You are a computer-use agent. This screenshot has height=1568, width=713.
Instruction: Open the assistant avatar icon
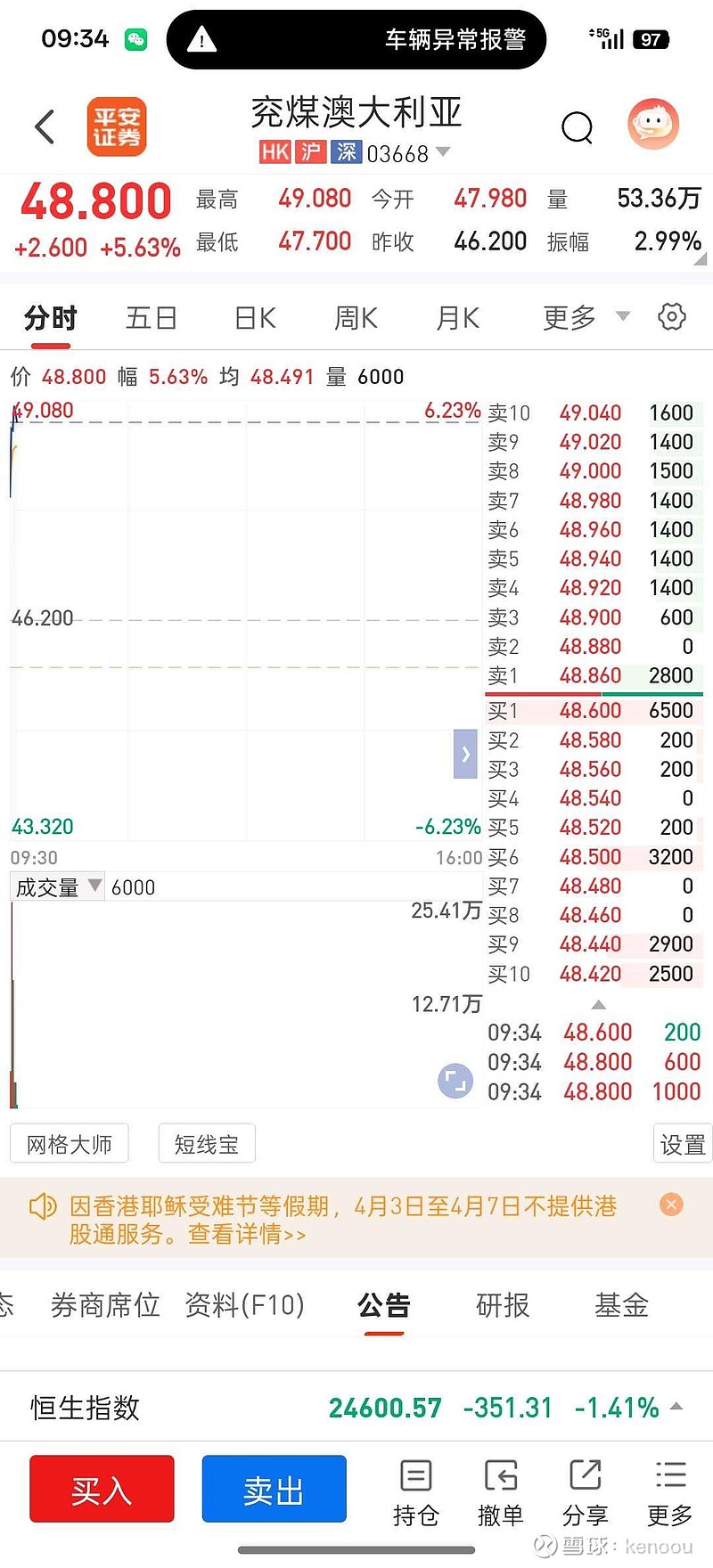tap(653, 125)
